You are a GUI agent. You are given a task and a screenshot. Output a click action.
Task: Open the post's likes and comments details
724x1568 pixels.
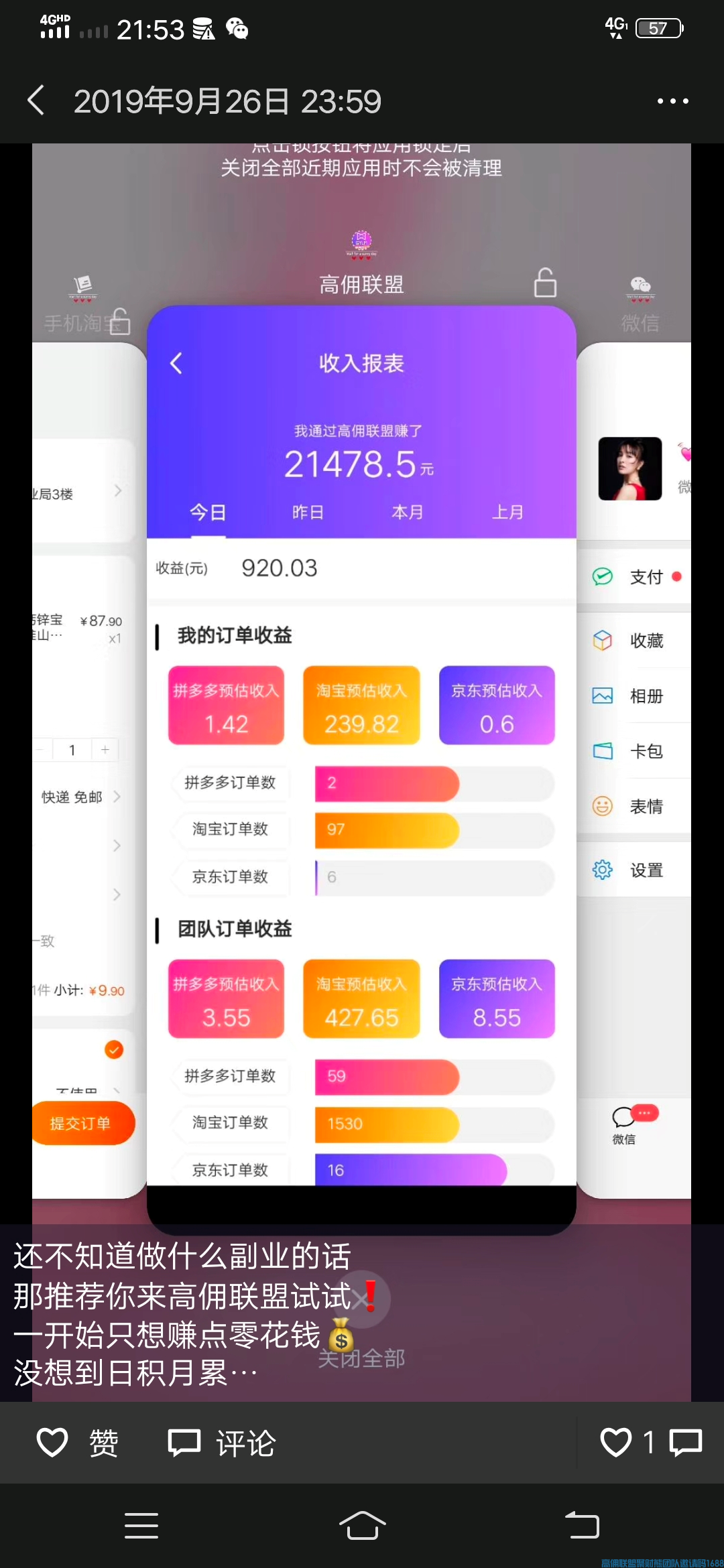pyautogui.click(x=650, y=1443)
